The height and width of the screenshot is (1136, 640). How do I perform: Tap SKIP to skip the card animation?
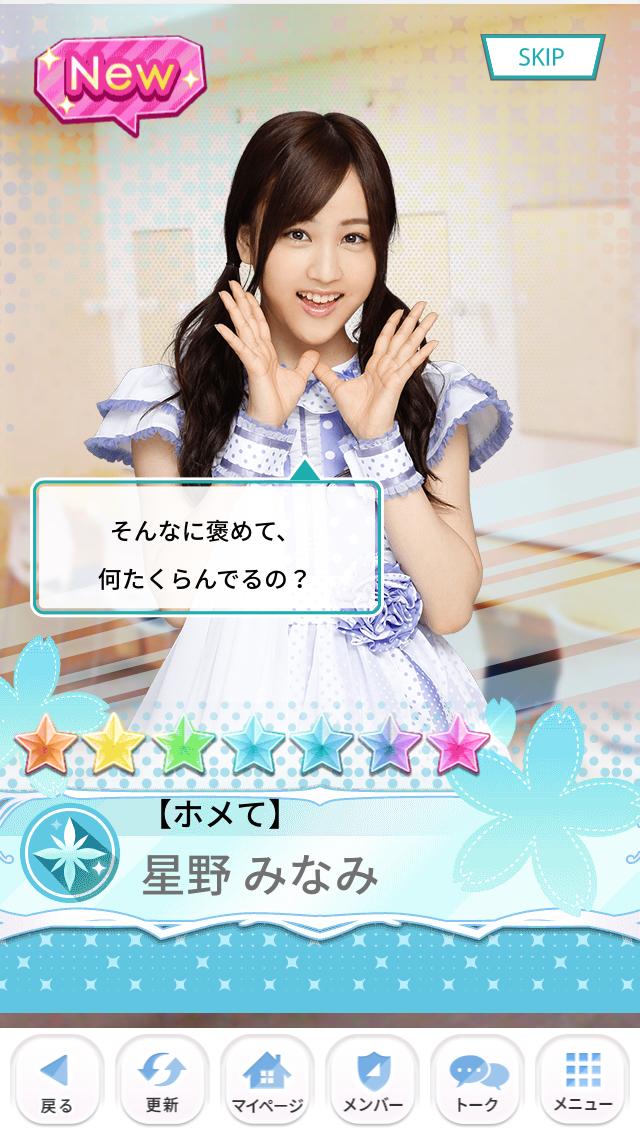tap(542, 57)
